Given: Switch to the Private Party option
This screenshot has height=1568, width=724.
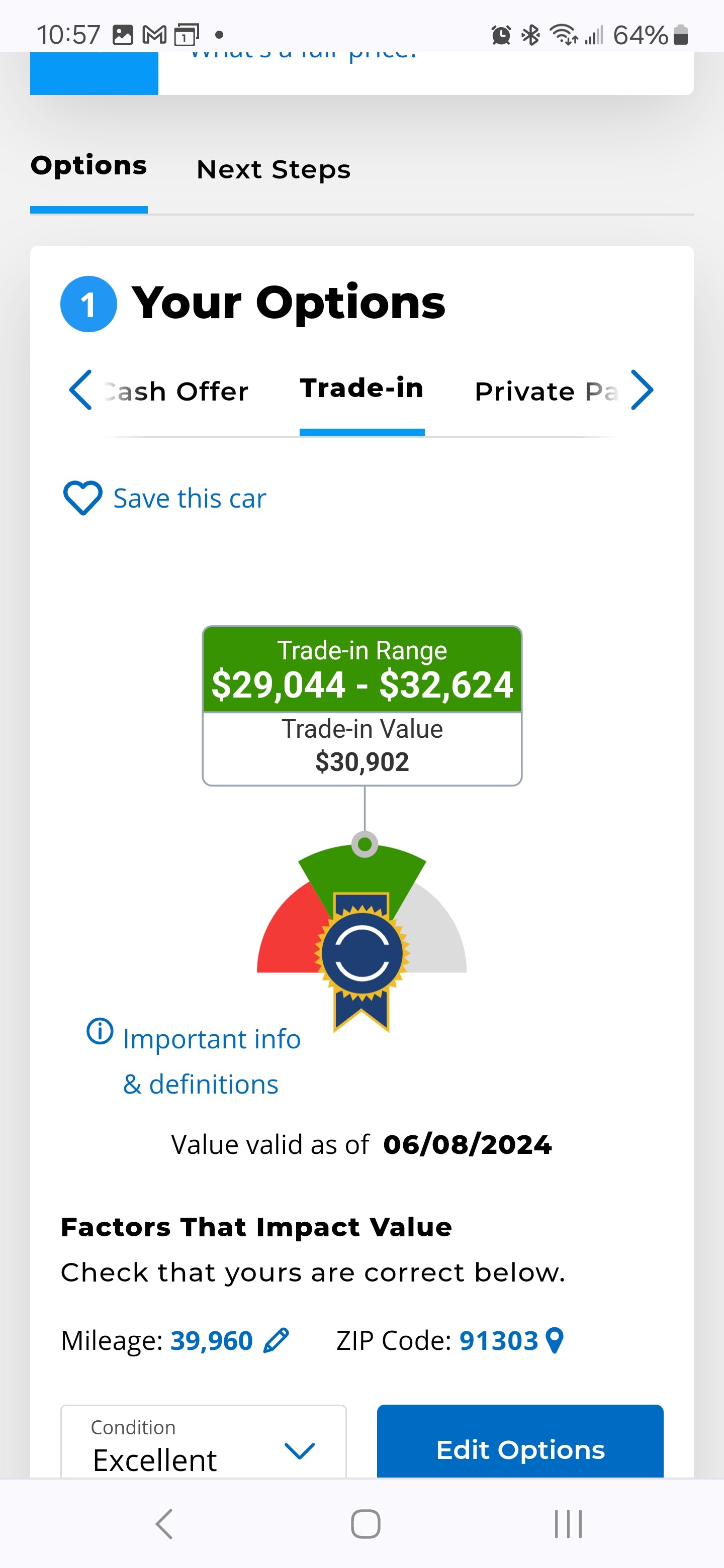Looking at the screenshot, I should coord(546,391).
